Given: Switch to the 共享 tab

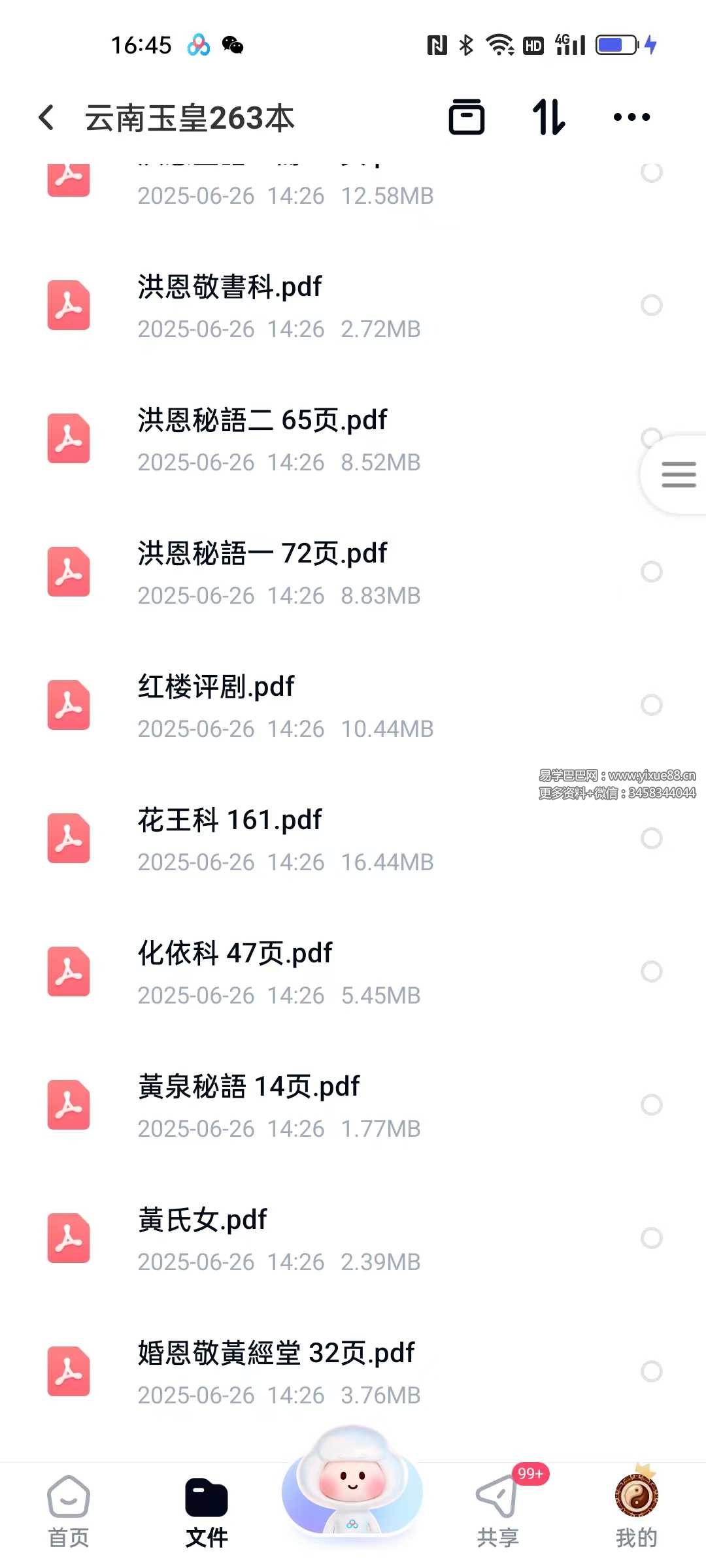Looking at the screenshot, I should 498,1512.
